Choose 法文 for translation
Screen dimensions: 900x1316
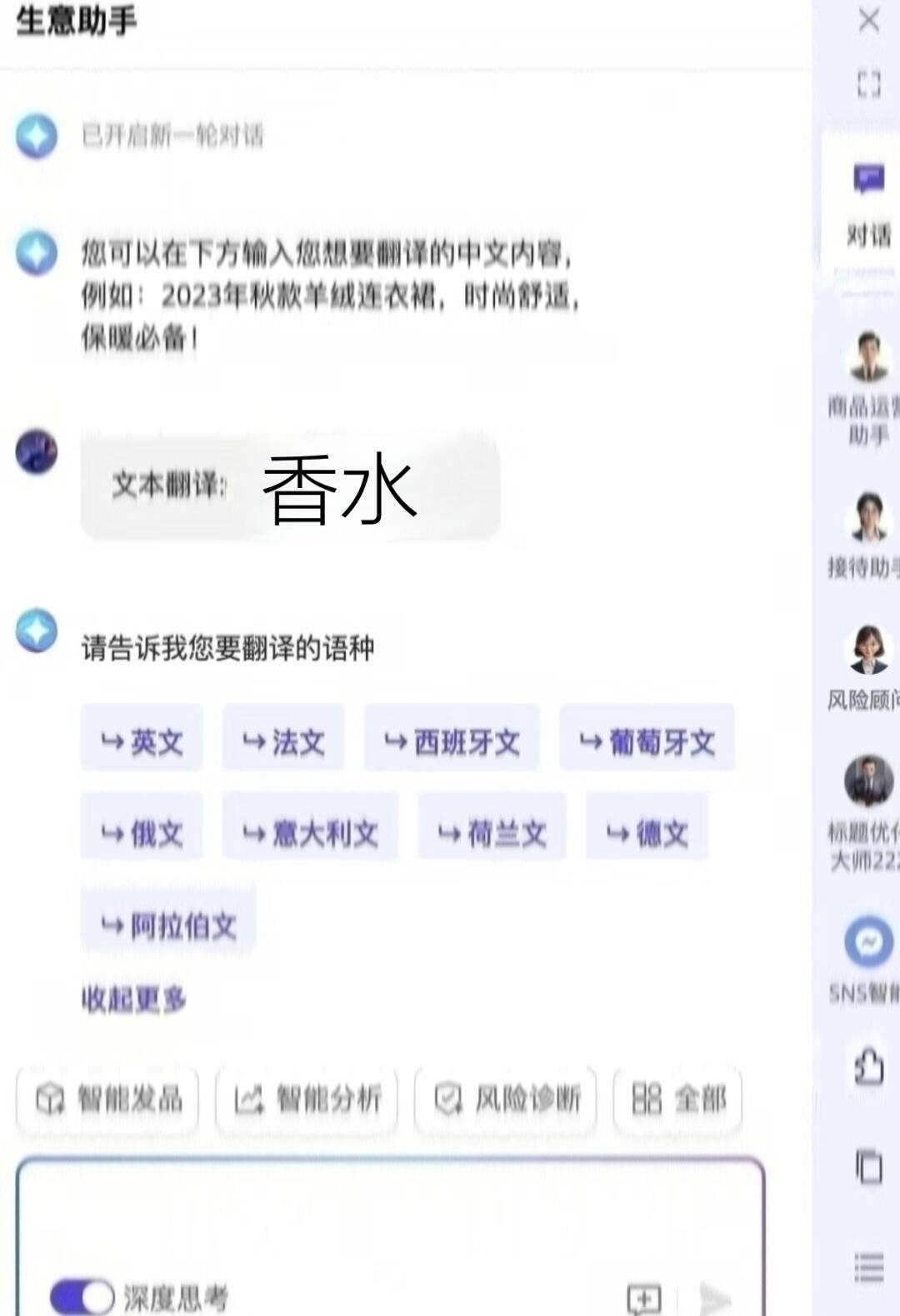pos(283,740)
